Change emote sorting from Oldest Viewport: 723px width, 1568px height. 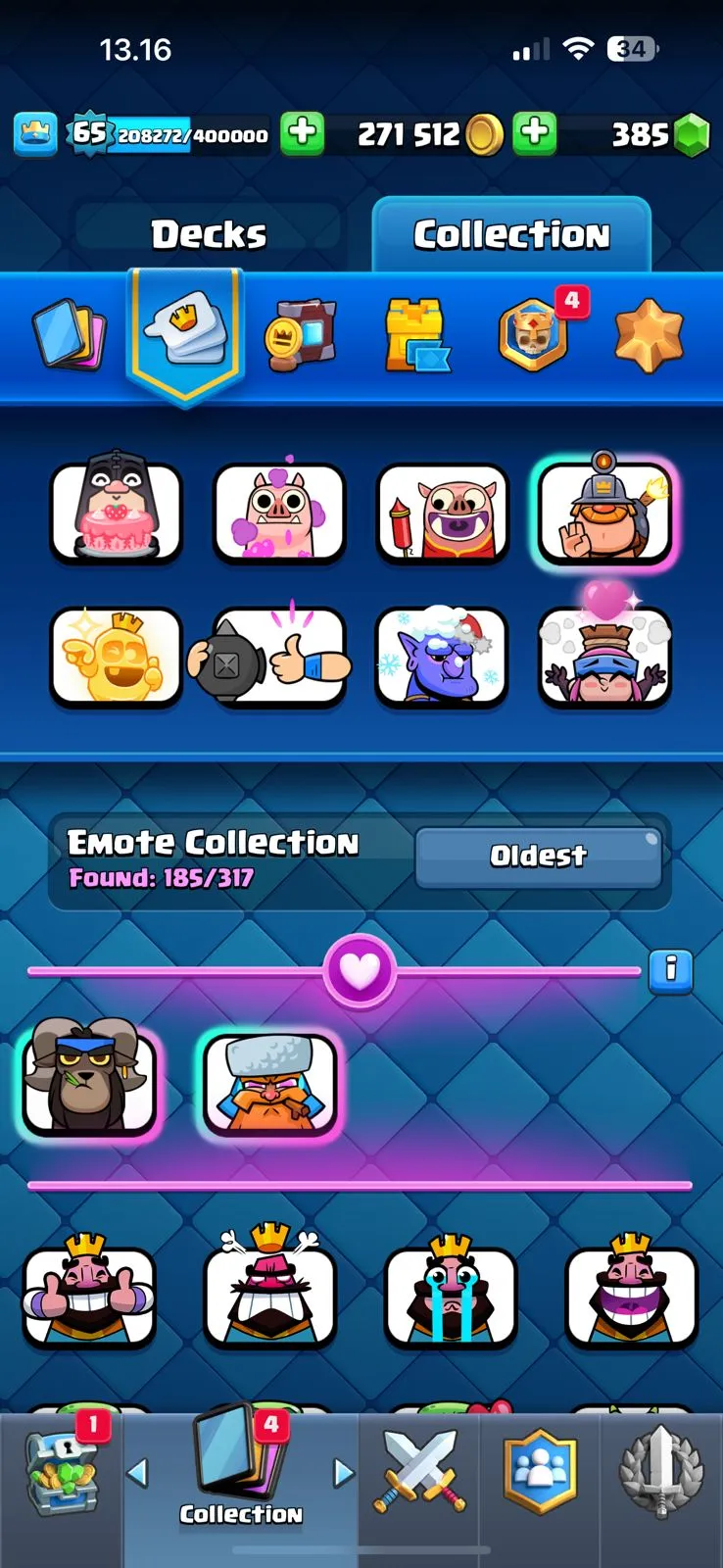pos(538,856)
